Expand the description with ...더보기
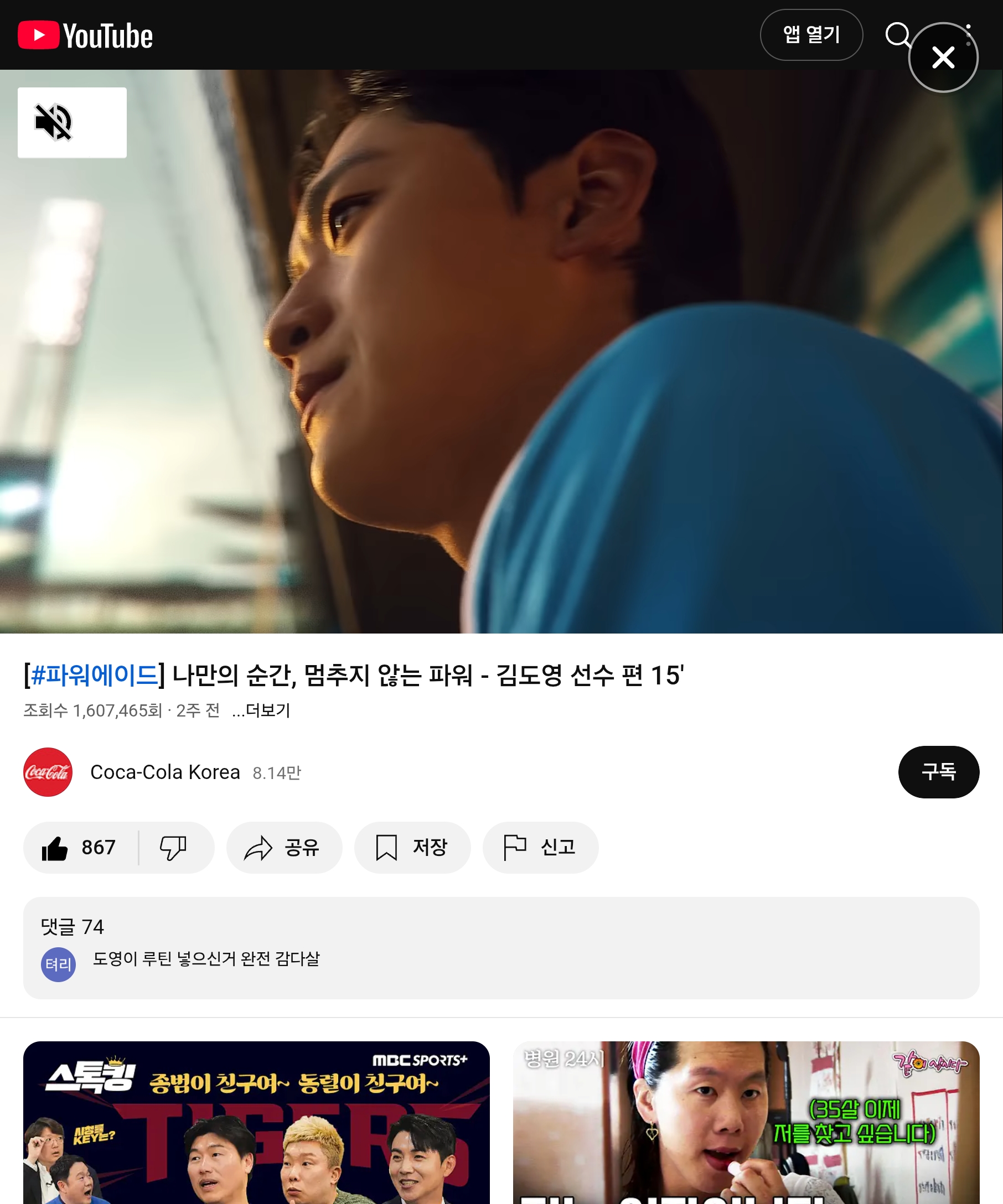1003x1204 pixels. (x=261, y=710)
